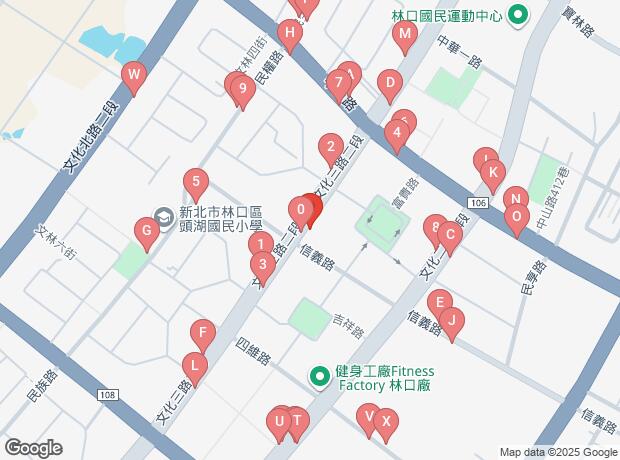This screenshot has height=460, width=620.
Task: Open the pin numbered 4
Action: [x=397, y=134]
